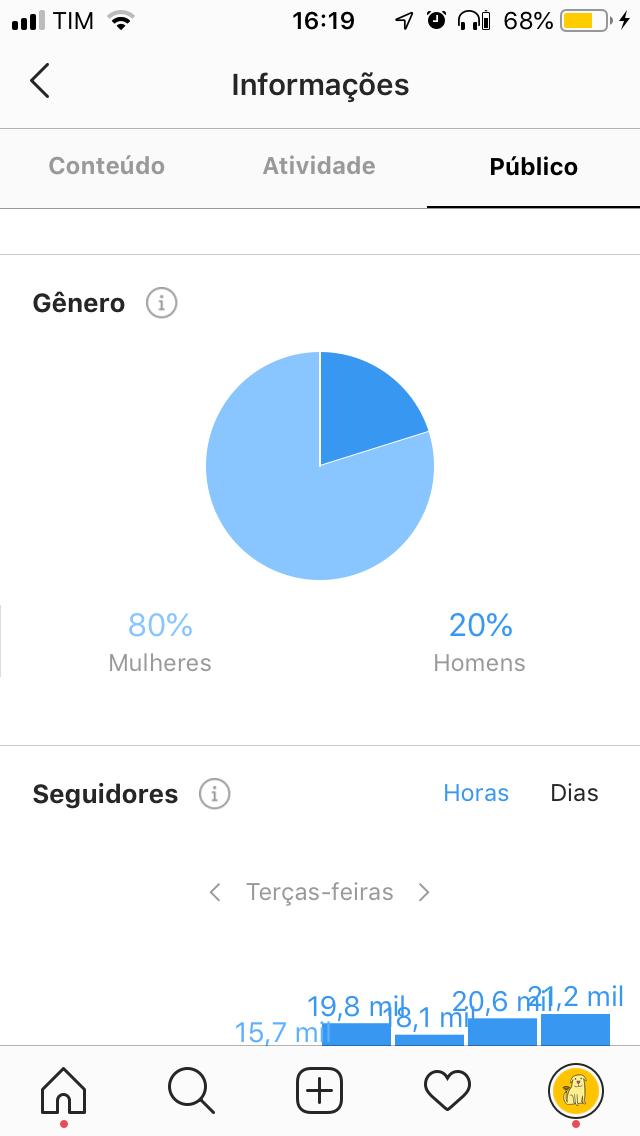
Task: Select the Público tab
Action: (x=533, y=167)
